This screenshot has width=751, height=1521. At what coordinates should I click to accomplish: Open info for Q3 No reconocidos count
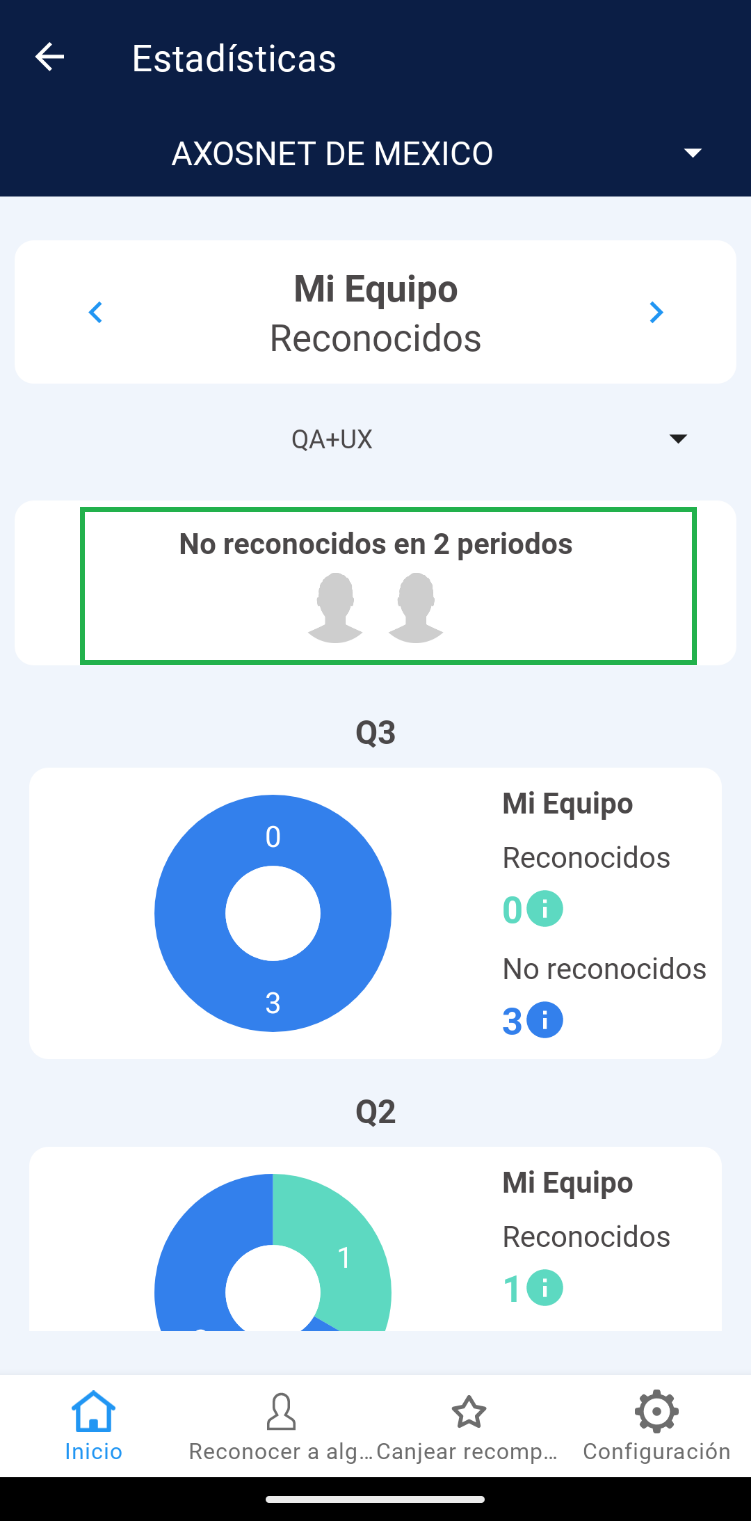[545, 1021]
